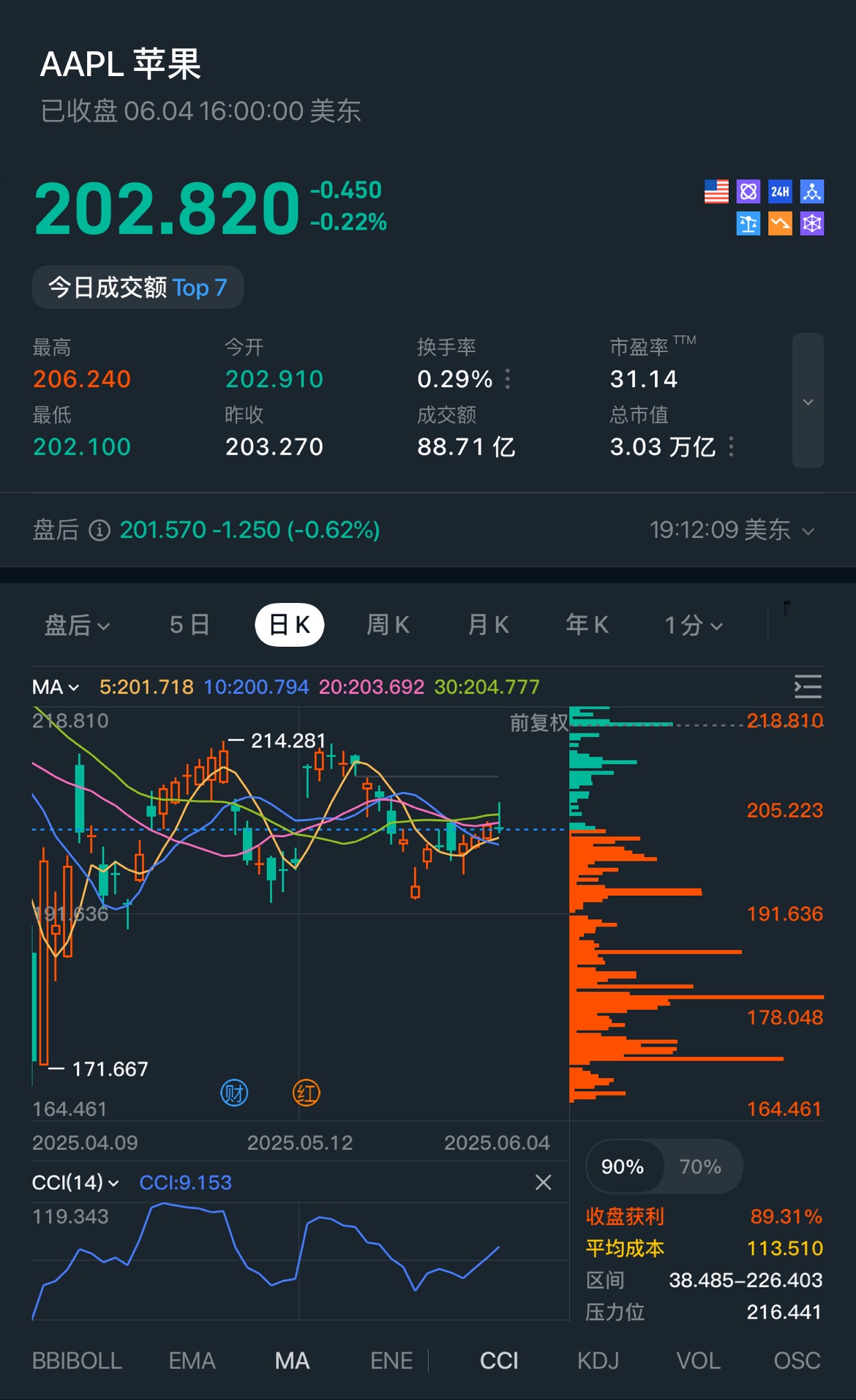The image size is (856, 1400).
Task: Switch to the 月K chart tab
Action: 488,625
